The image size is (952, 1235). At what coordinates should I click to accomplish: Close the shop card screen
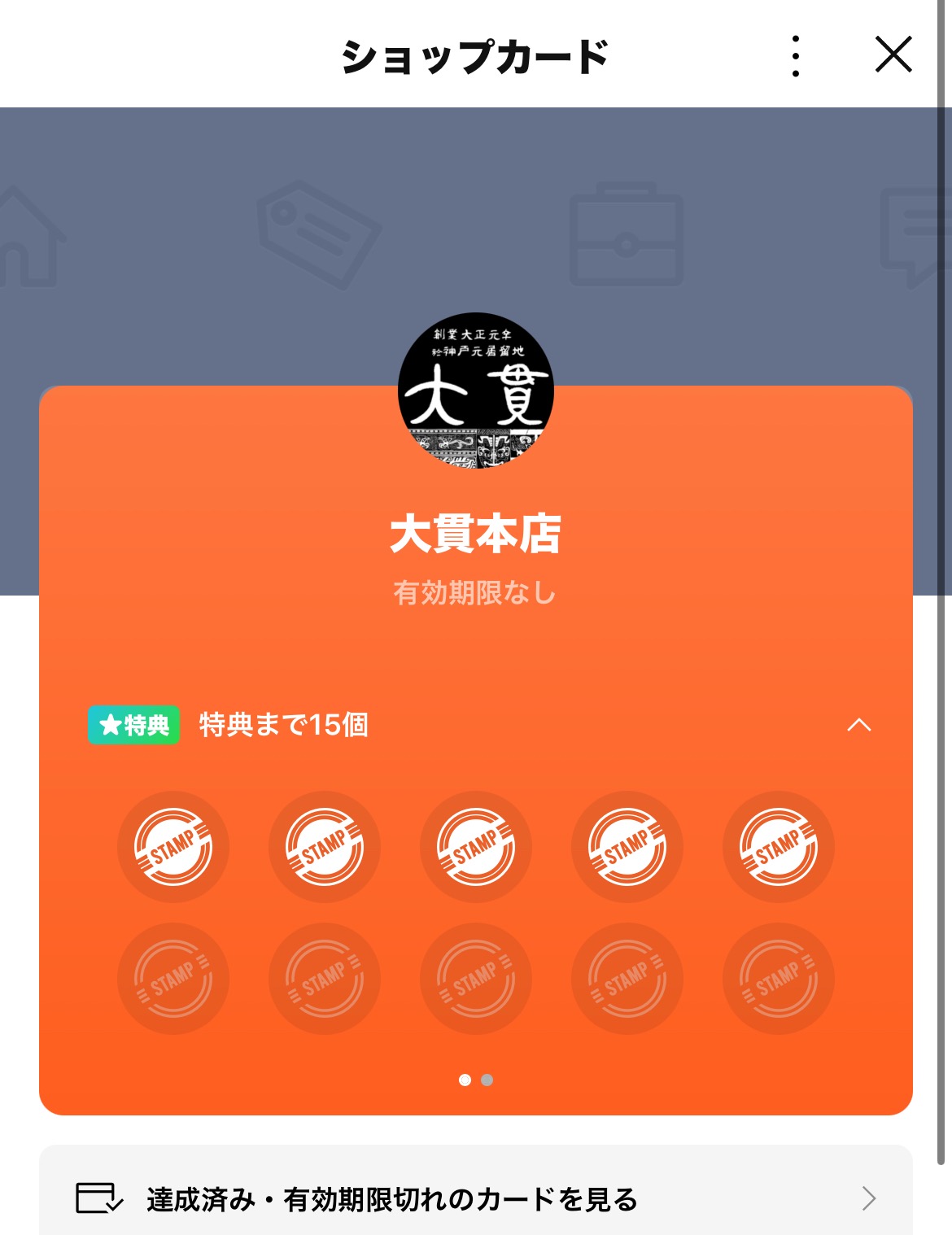(893, 55)
